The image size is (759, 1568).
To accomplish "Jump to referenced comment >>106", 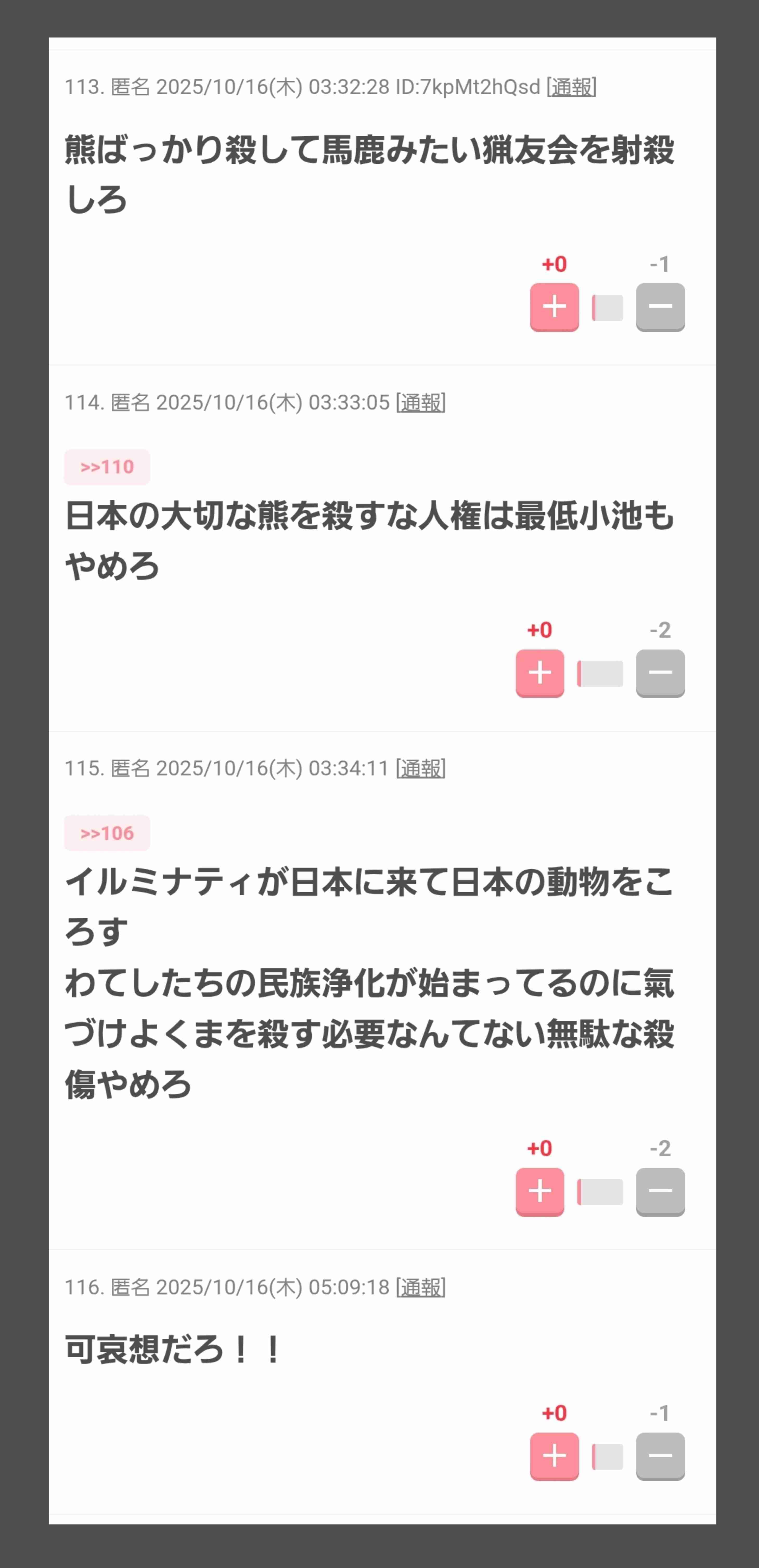I will tap(107, 833).
